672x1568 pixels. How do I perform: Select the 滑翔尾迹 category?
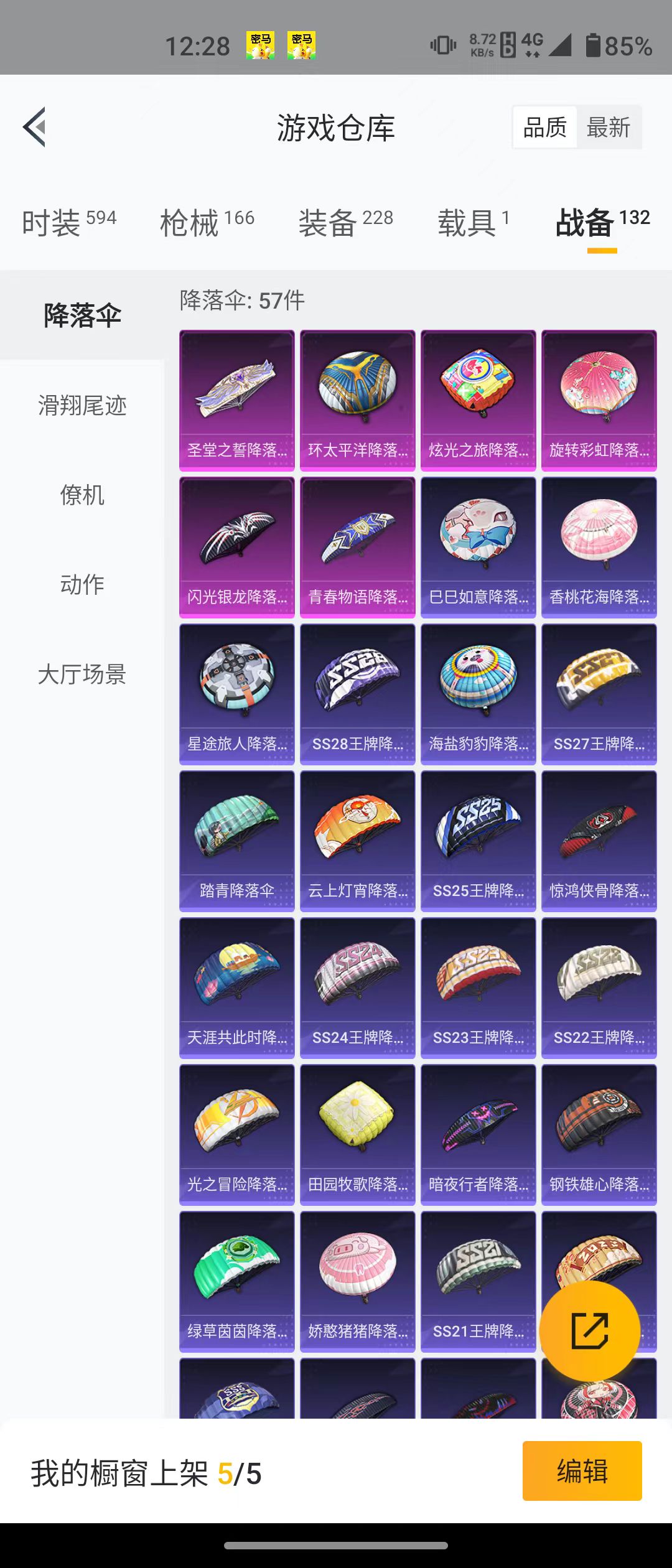click(82, 406)
